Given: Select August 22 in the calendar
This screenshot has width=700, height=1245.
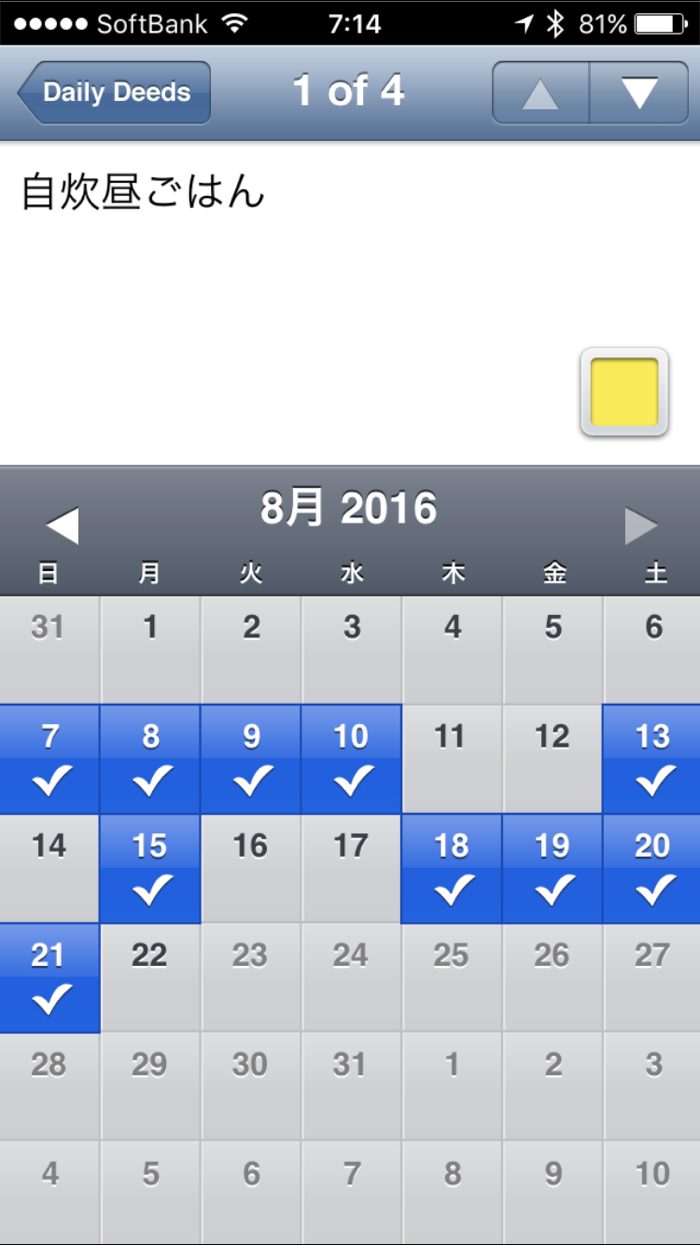Looking at the screenshot, I should pyautogui.click(x=150, y=978).
